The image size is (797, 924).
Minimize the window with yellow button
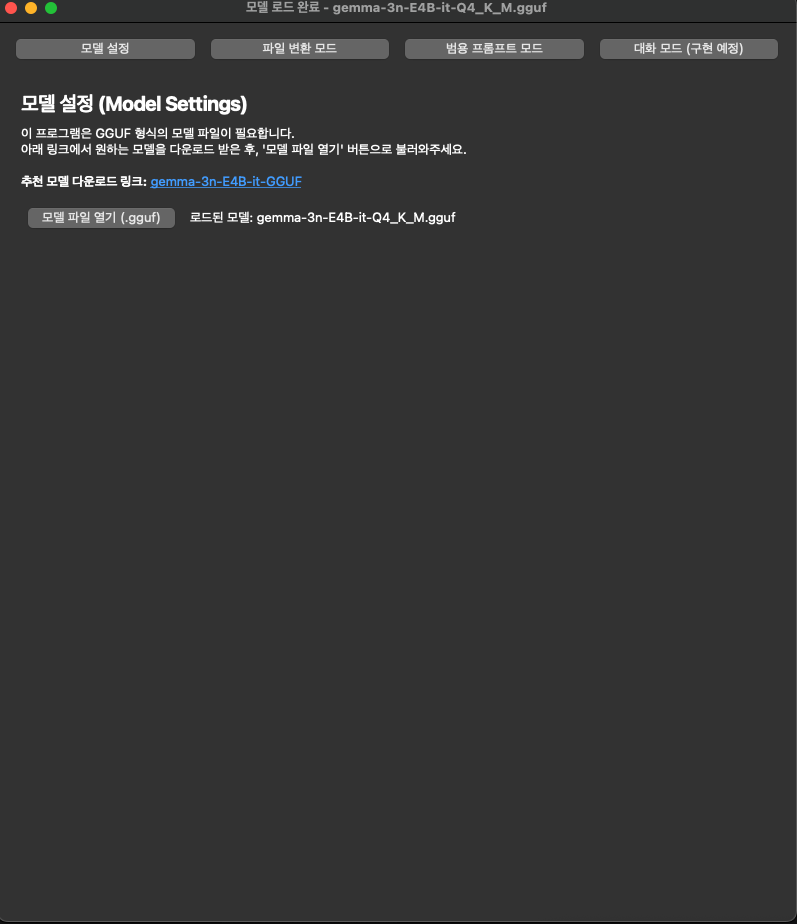pos(31,8)
